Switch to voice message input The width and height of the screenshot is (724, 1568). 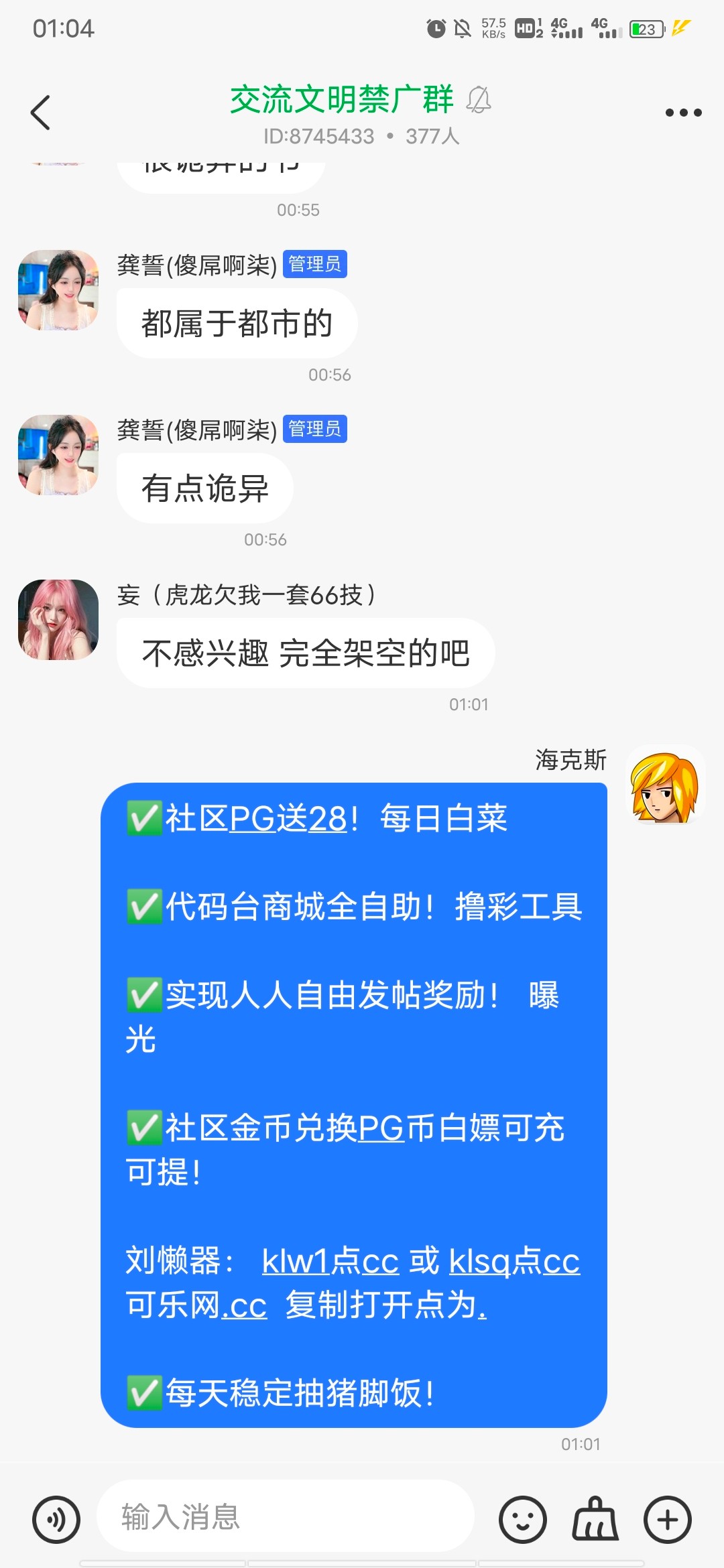click(56, 1519)
